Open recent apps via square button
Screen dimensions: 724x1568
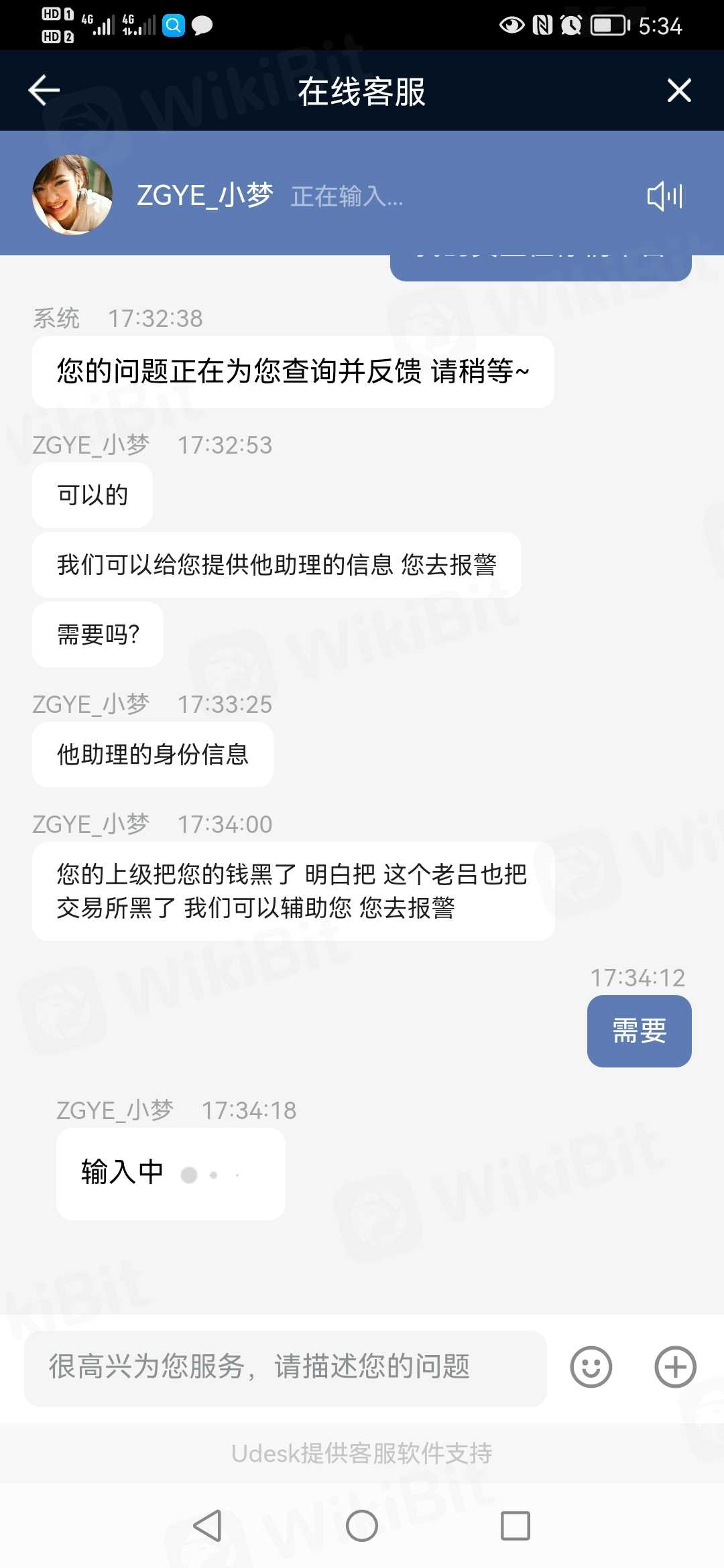tap(516, 1526)
